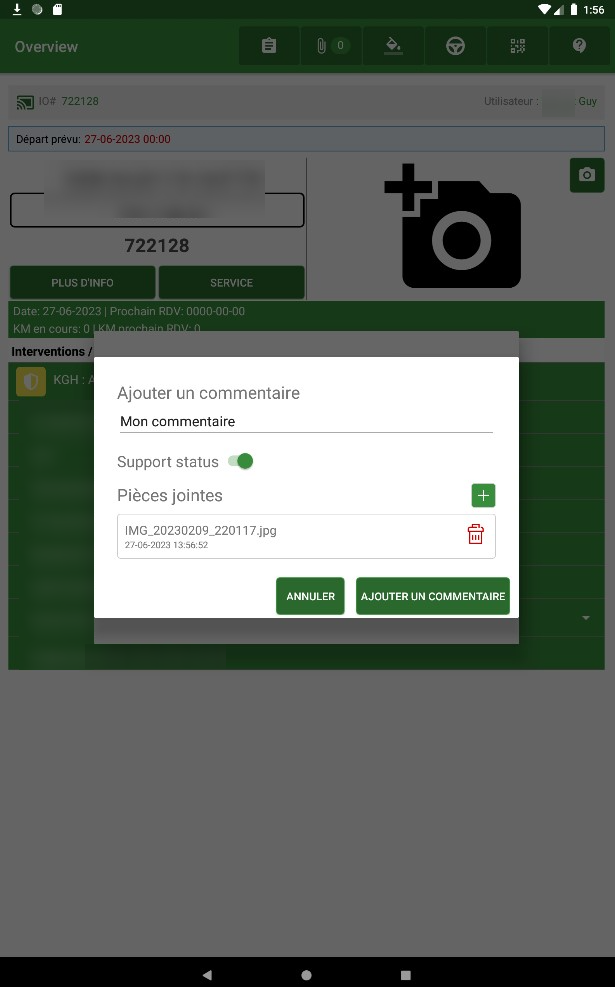Add a new attachment with plus button
Image resolution: width=615 pixels, height=987 pixels.
[x=483, y=495]
